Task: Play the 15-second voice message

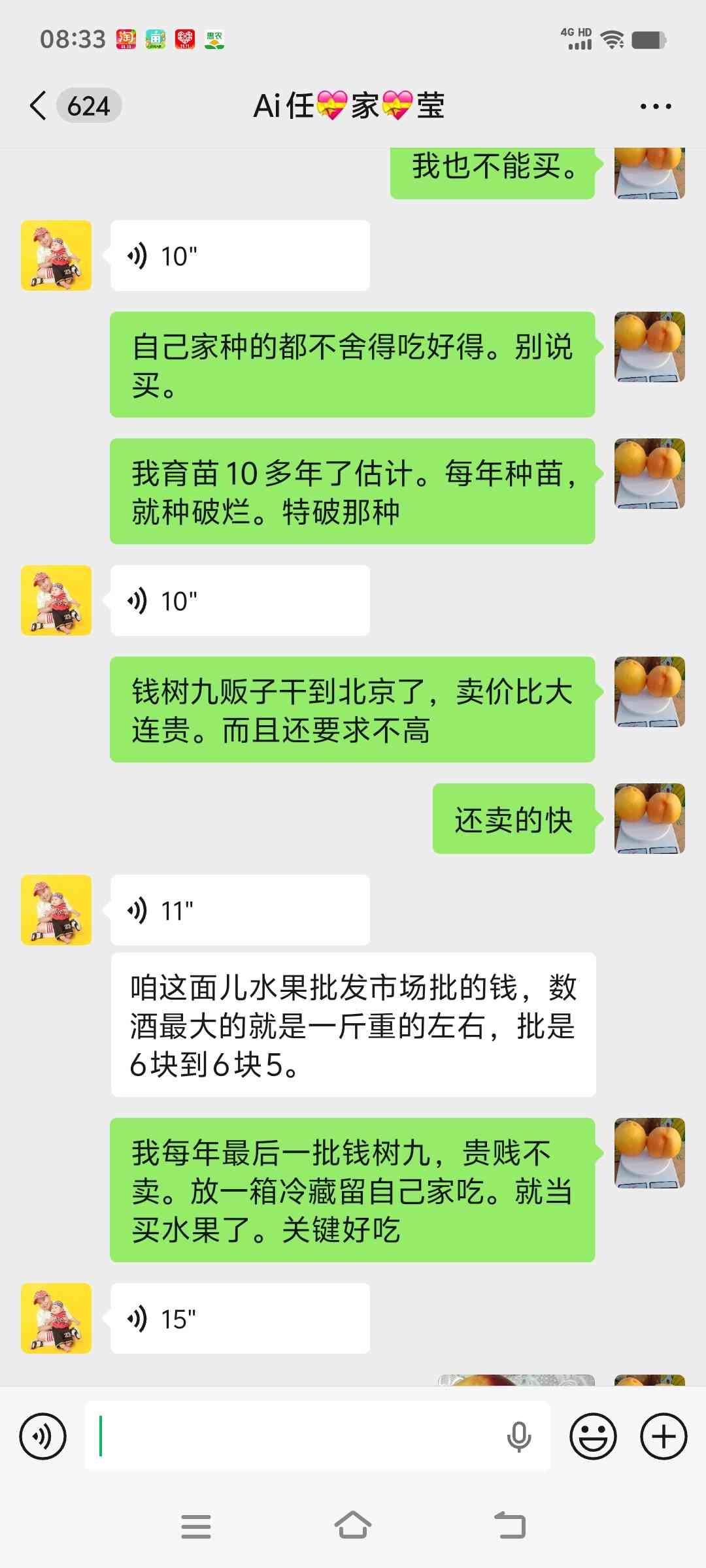Action: coord(239,1318)
